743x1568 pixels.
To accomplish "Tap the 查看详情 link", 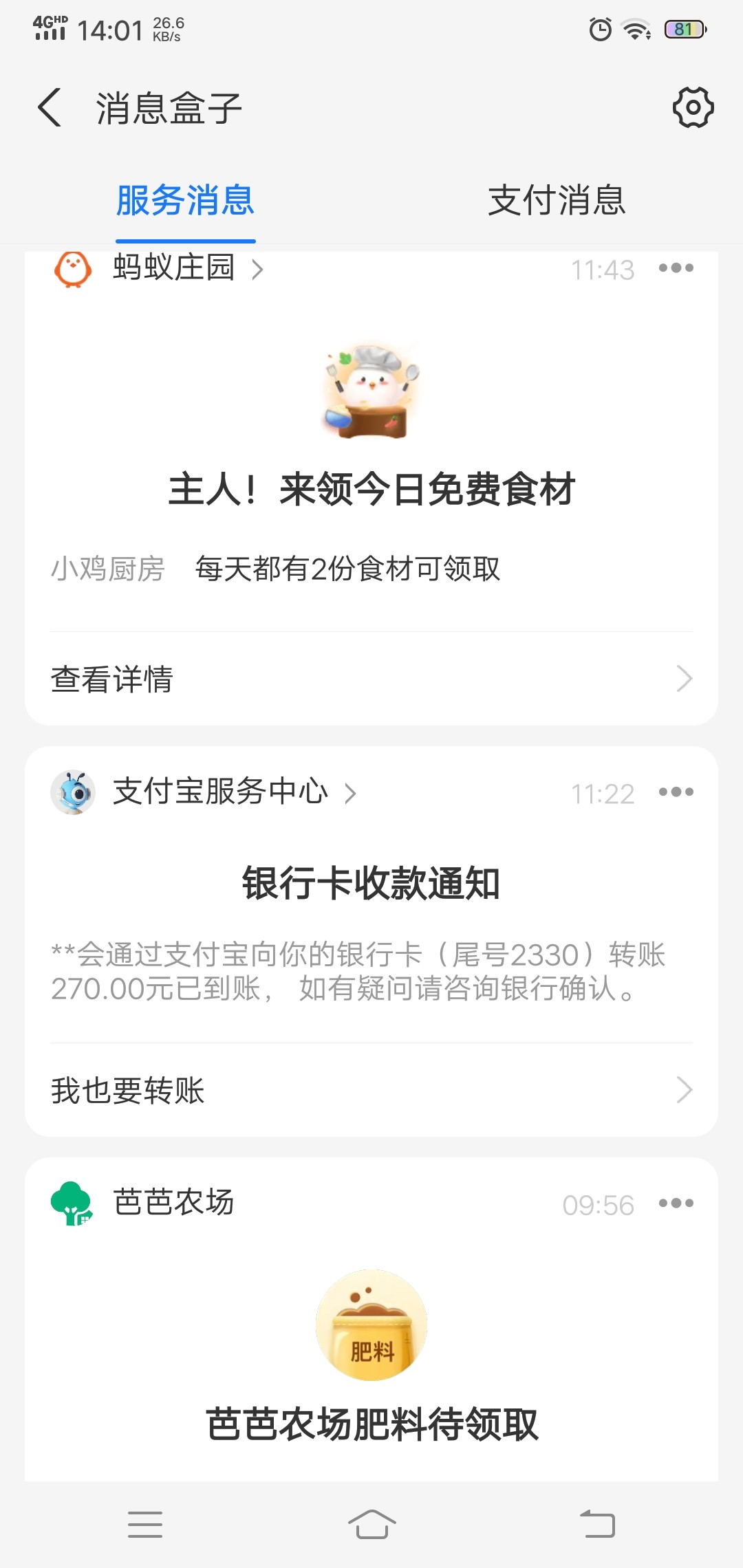I will pyautogui.click(x=112, y=678).
